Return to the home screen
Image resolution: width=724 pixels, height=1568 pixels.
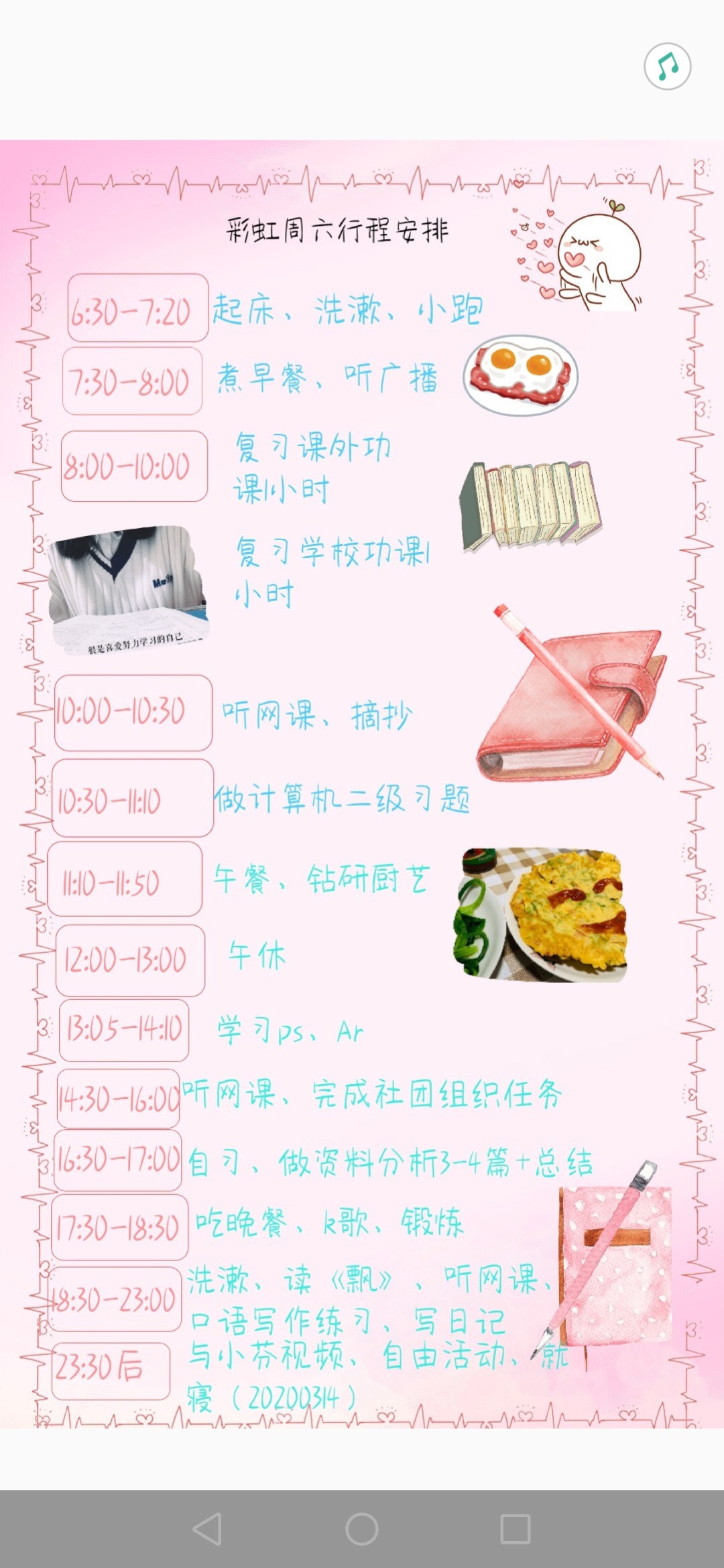click(362, 1528)
